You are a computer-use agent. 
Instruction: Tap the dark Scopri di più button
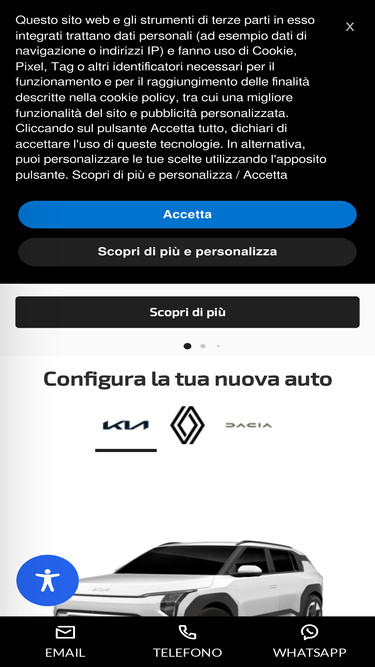pos(187,312)
